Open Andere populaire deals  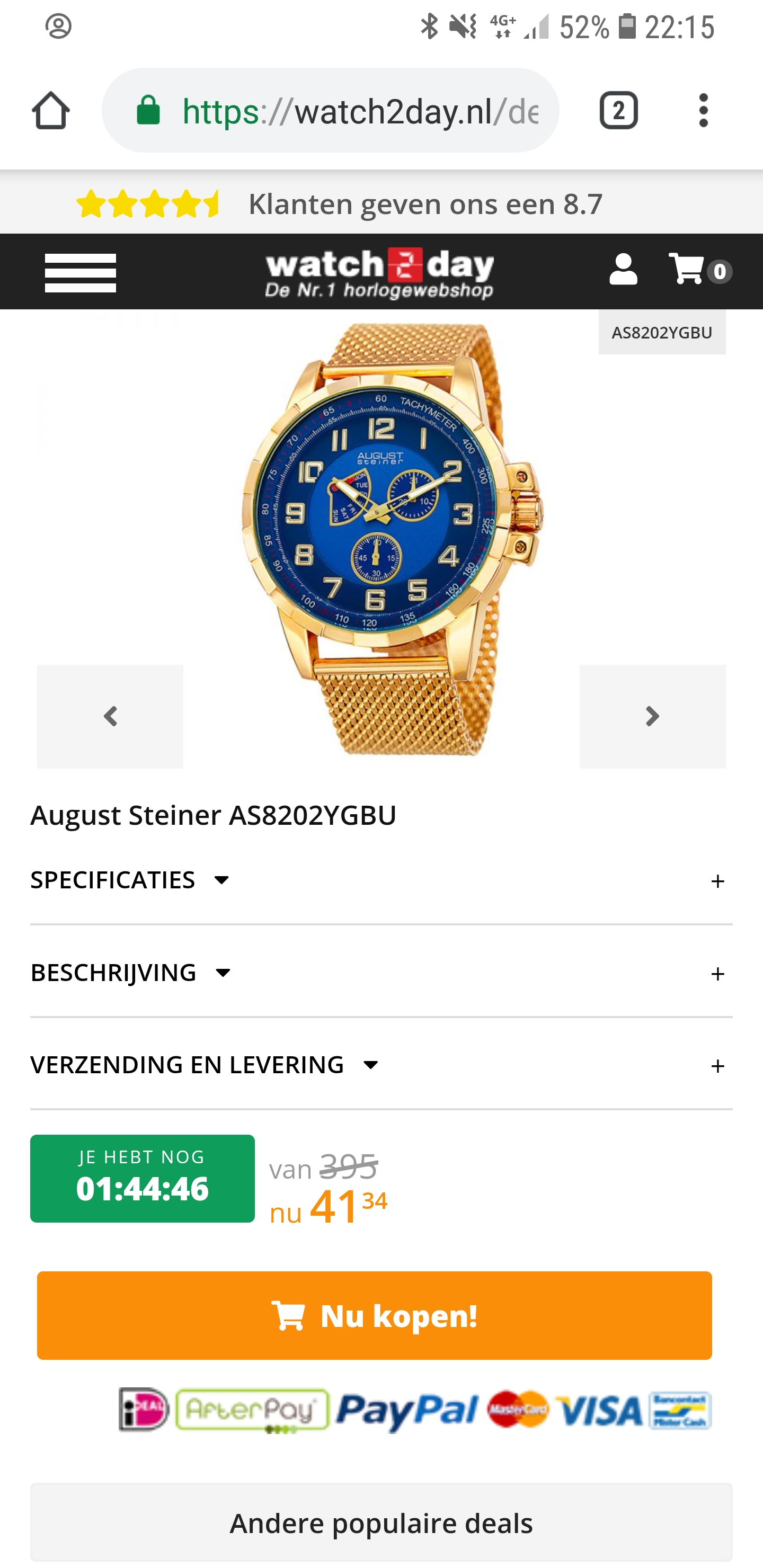coord(380,1523)
